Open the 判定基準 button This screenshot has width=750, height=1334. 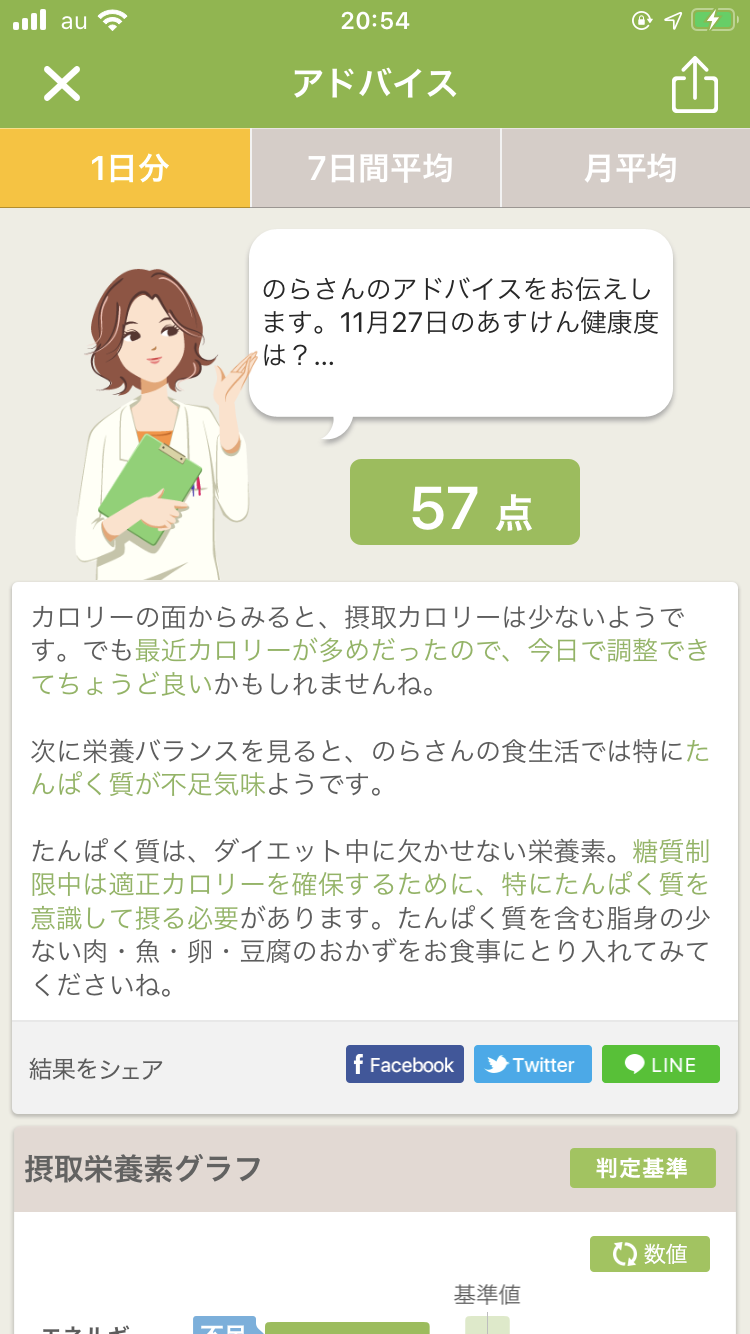[642, 1168]
